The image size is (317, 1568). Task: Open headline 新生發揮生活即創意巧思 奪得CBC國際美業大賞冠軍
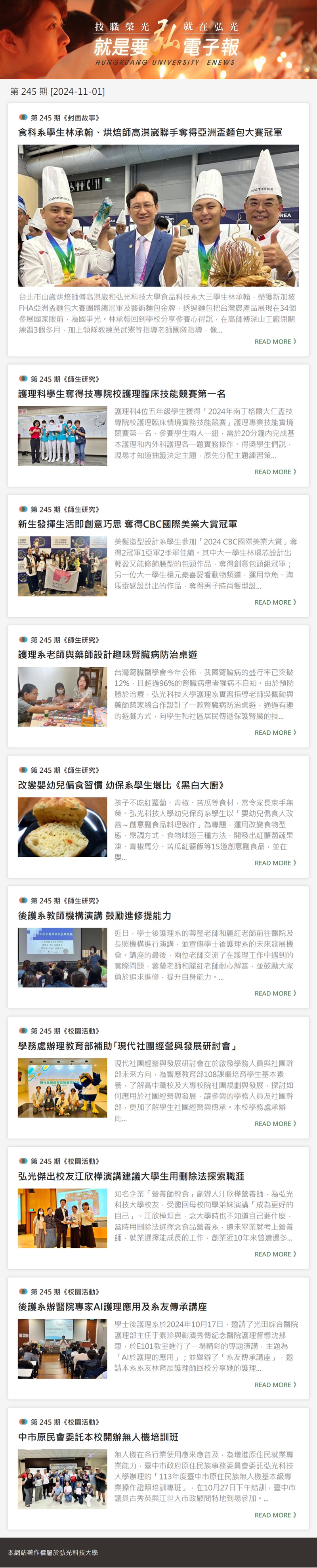click(128, 524)
